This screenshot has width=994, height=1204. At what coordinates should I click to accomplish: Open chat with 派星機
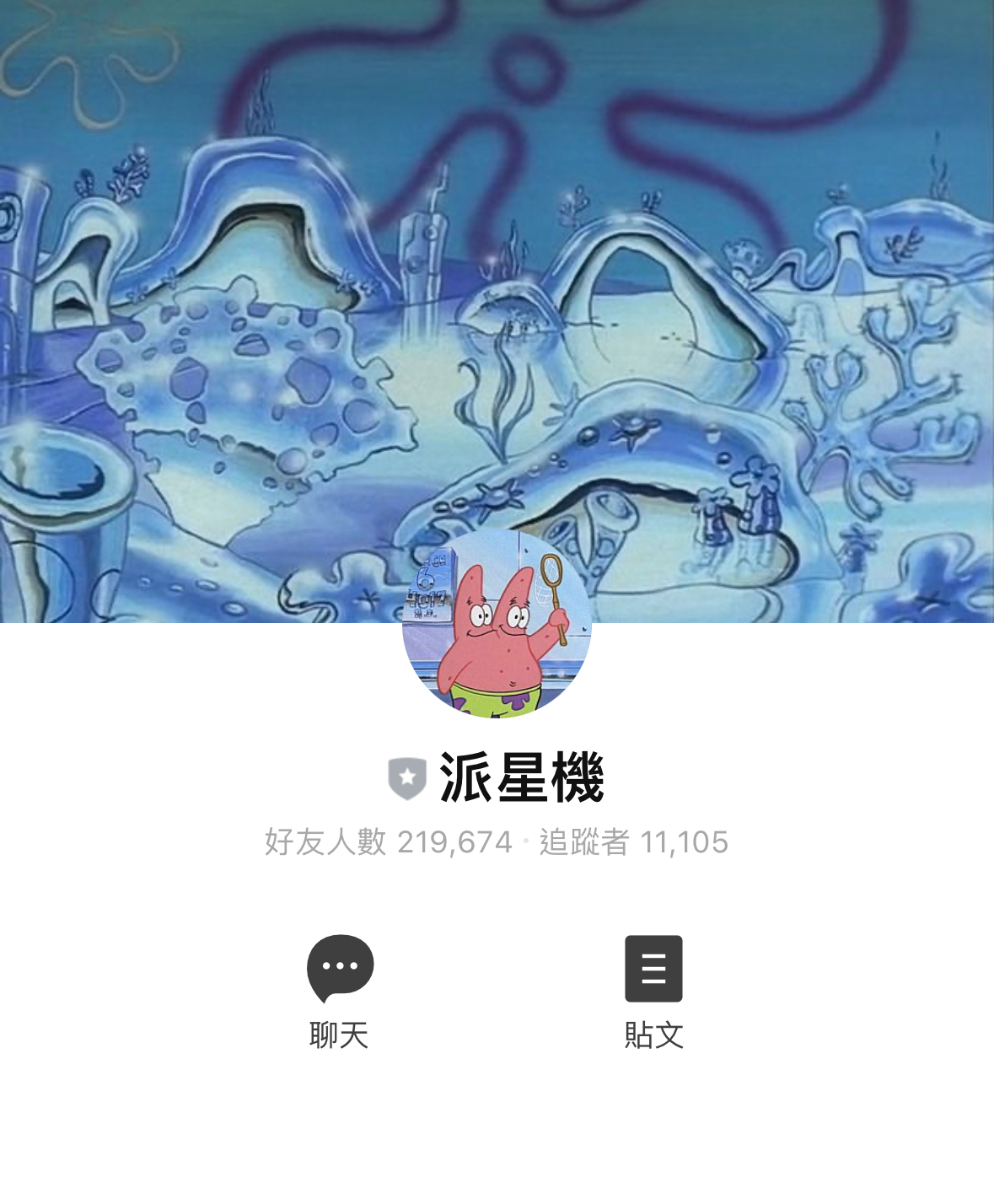click(340, 990)
